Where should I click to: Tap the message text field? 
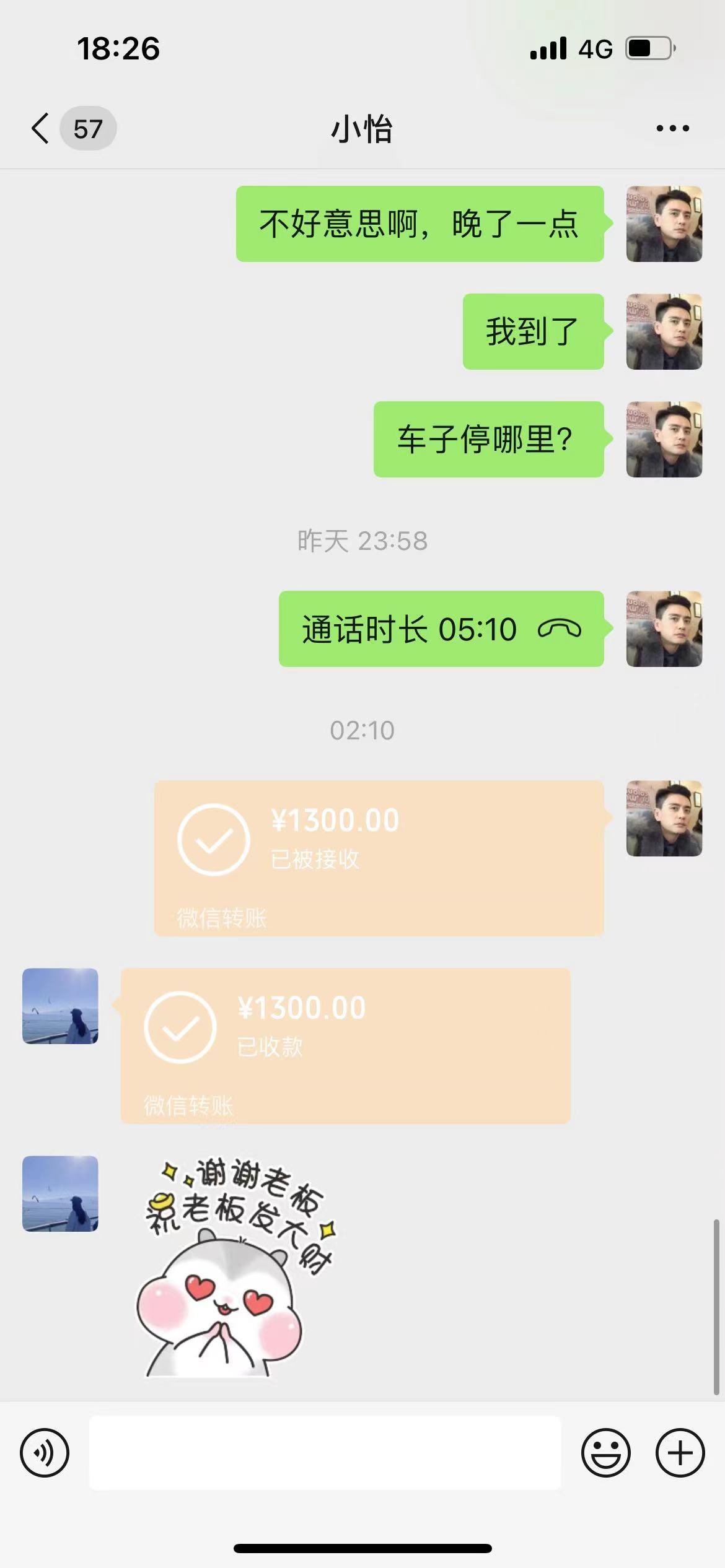click(x=325, y=1452)
